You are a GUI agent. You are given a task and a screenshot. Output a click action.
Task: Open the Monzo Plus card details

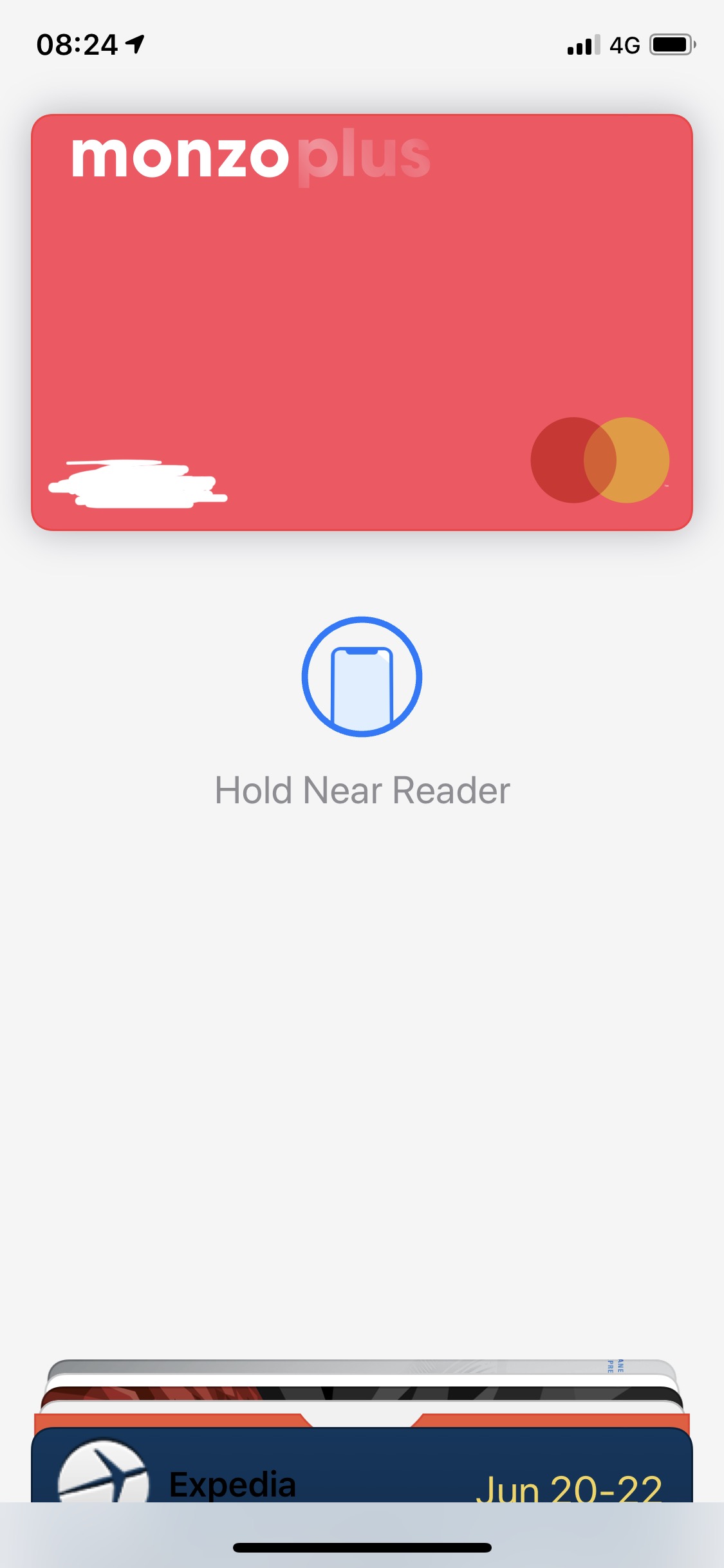click(x=362, y=322)
